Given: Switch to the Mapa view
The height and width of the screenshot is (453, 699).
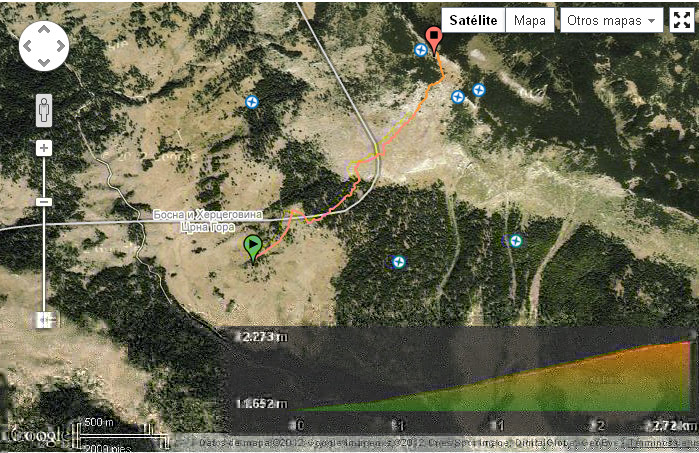Looking at the screenshot, I should pyautogui.click(x=530, y=20).
